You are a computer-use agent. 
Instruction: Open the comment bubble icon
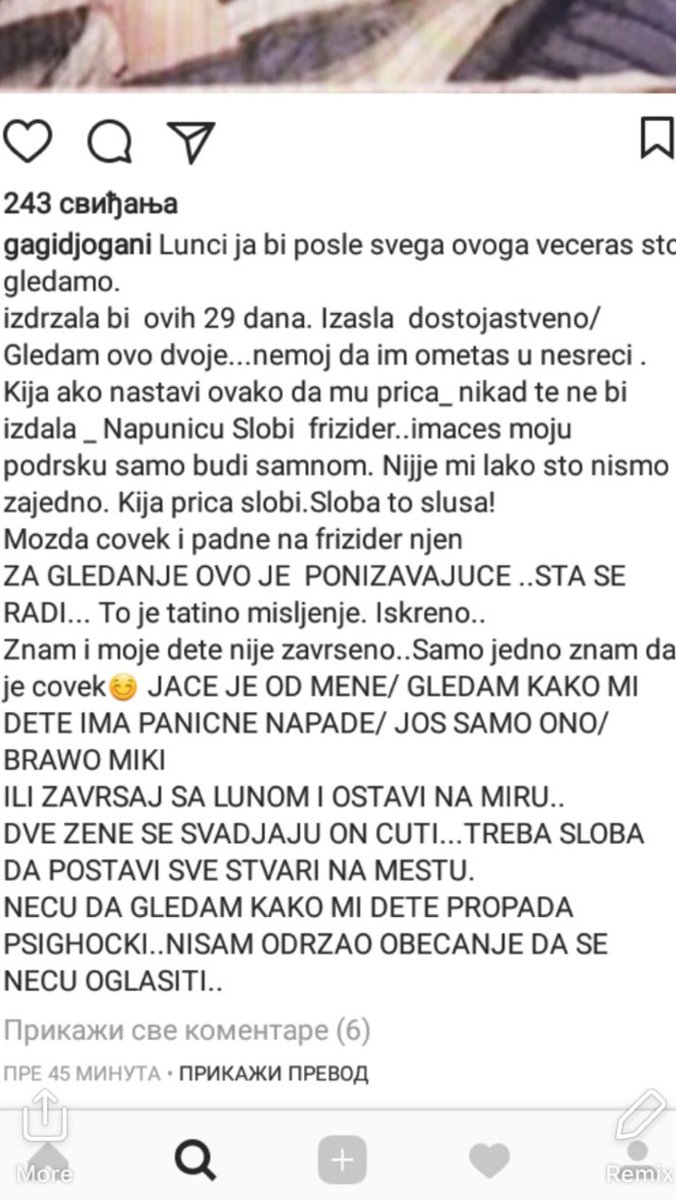pos(109,142)
